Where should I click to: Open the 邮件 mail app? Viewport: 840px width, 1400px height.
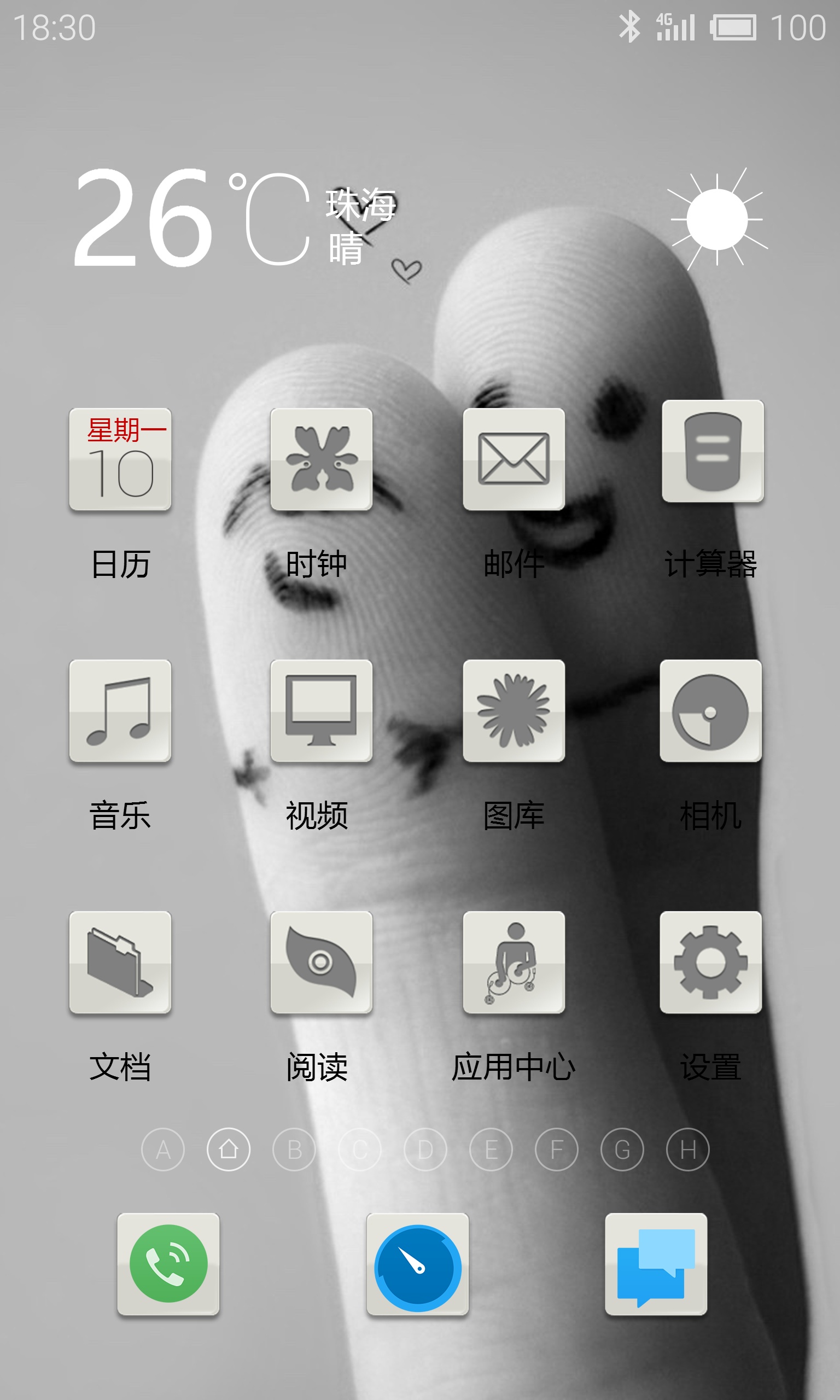(514, 459)
